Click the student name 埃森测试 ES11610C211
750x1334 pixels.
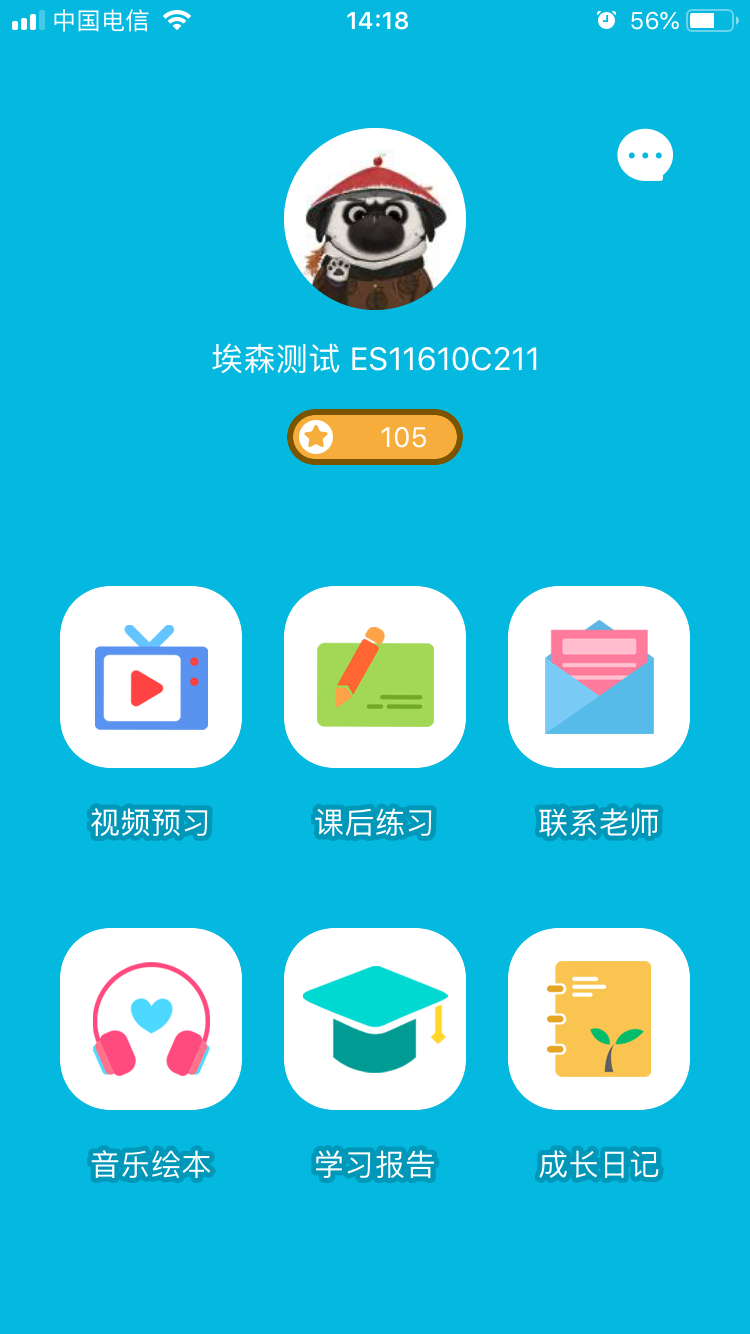pos(374,358)
